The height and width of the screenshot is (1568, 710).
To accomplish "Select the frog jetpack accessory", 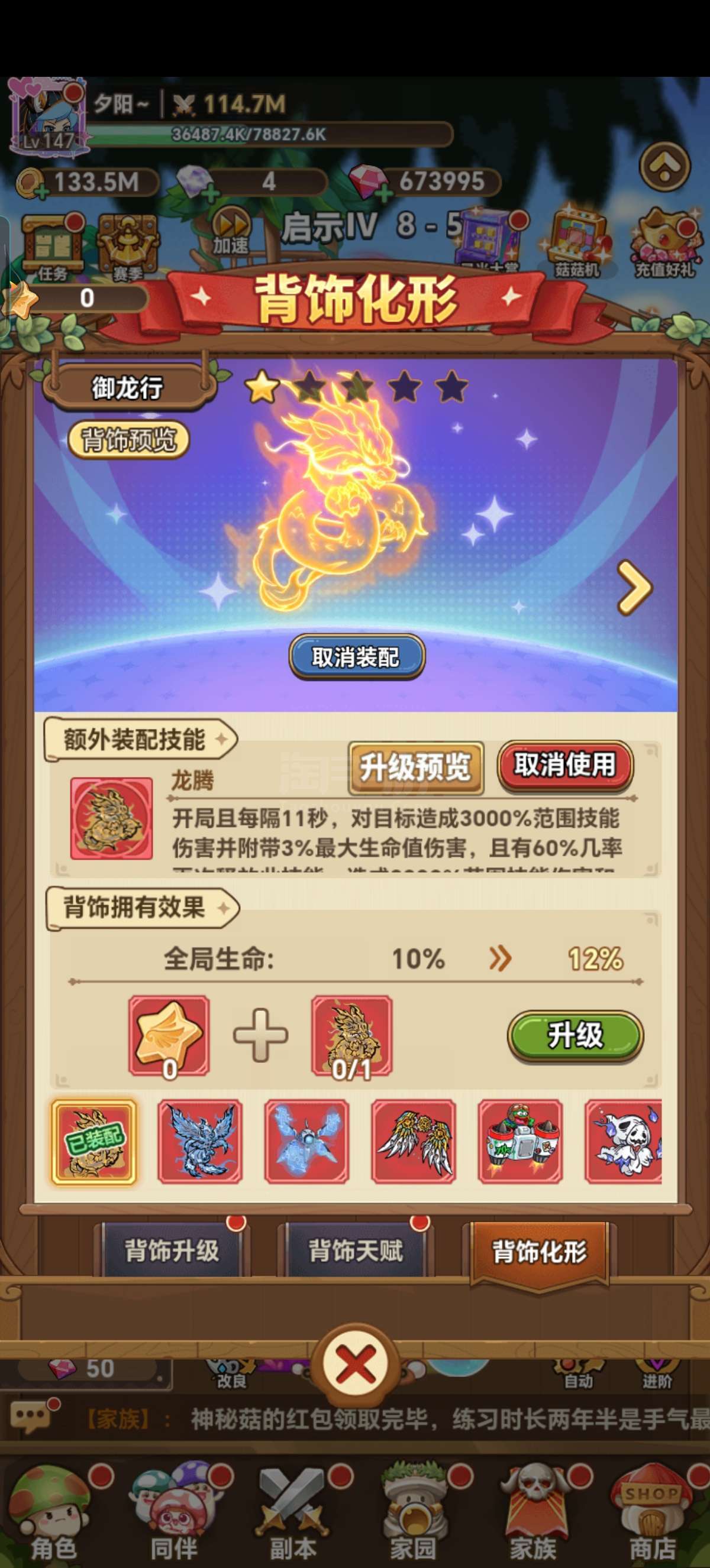I will (x=521, y=1142).
